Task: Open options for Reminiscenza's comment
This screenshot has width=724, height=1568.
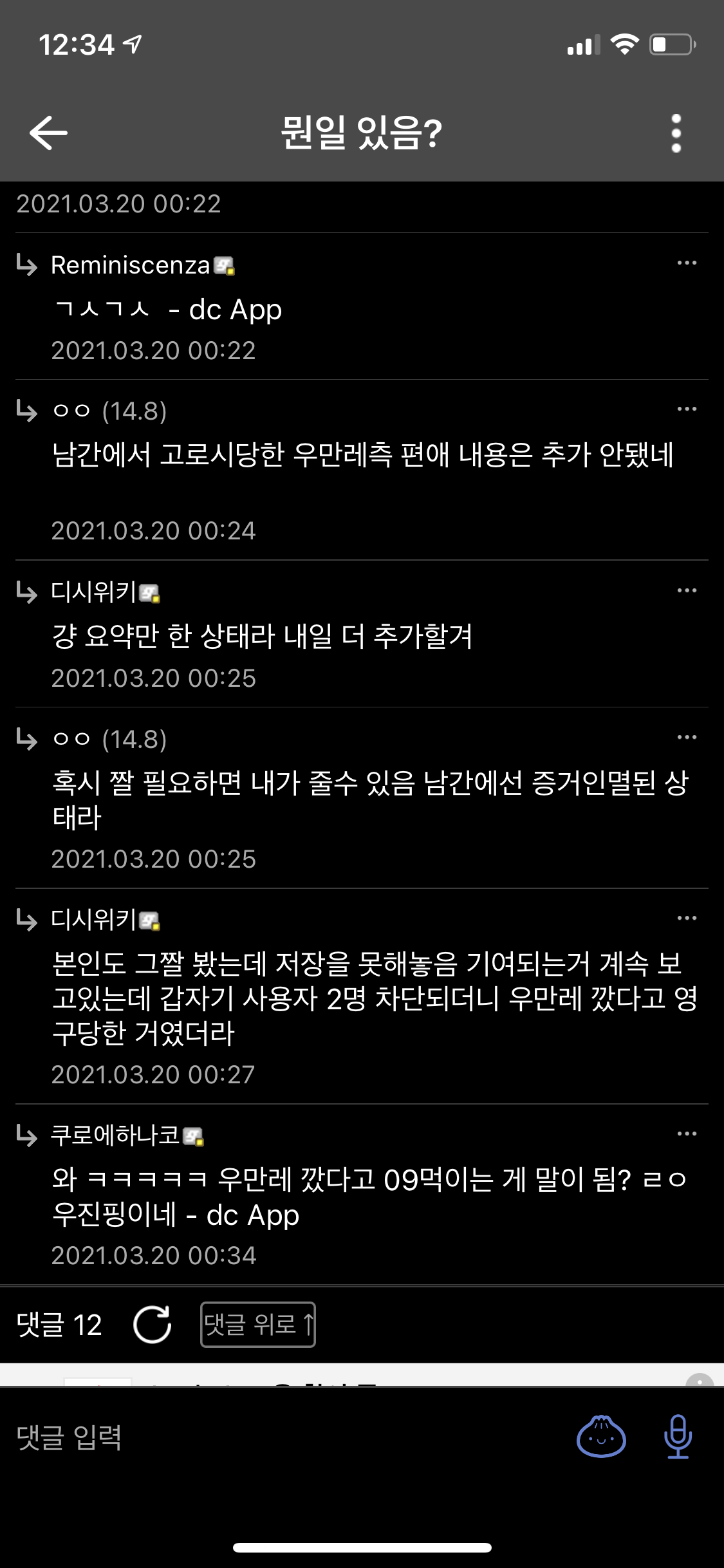Action: click(686, 263)
